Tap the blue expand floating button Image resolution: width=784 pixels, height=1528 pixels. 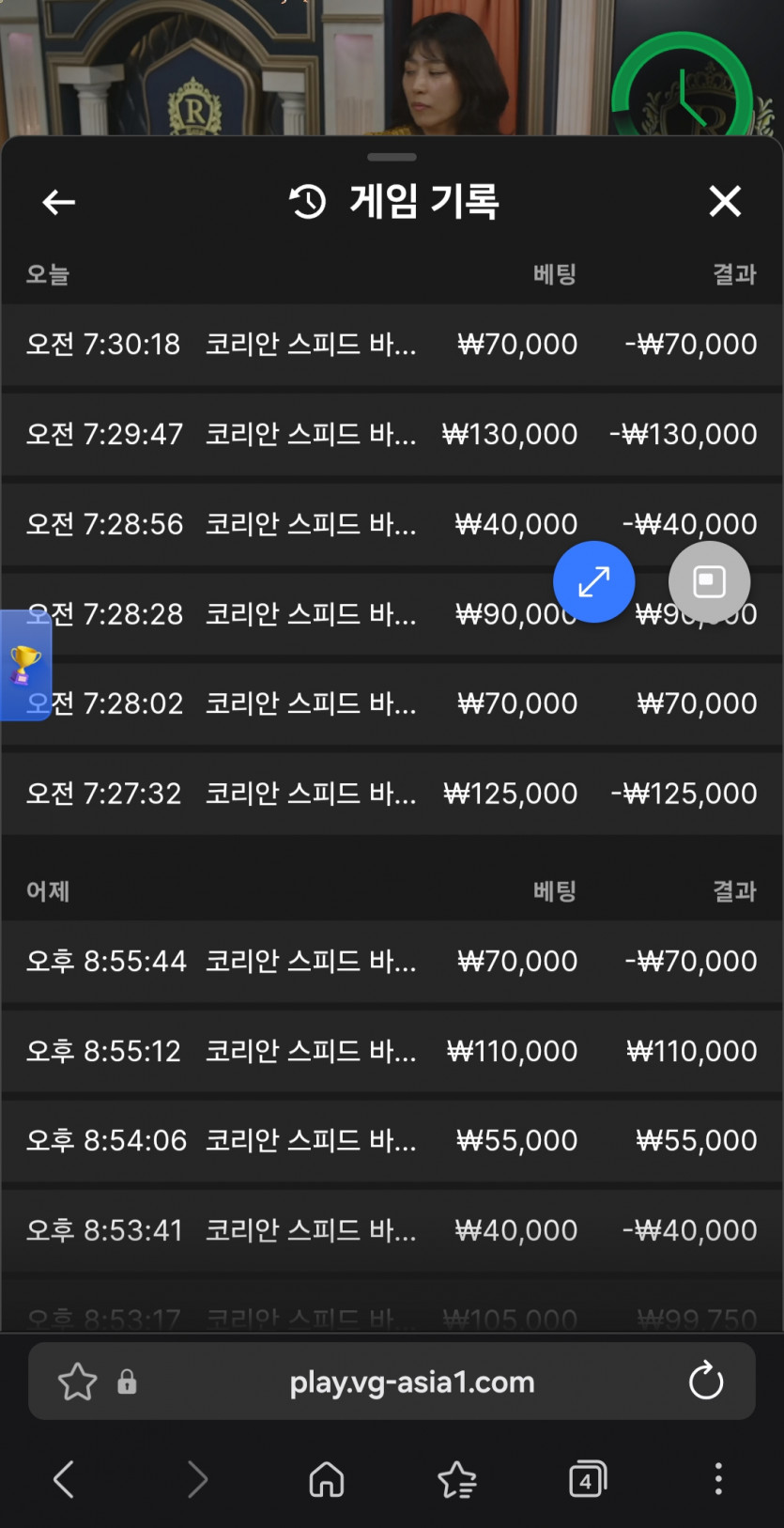(594, 582)
